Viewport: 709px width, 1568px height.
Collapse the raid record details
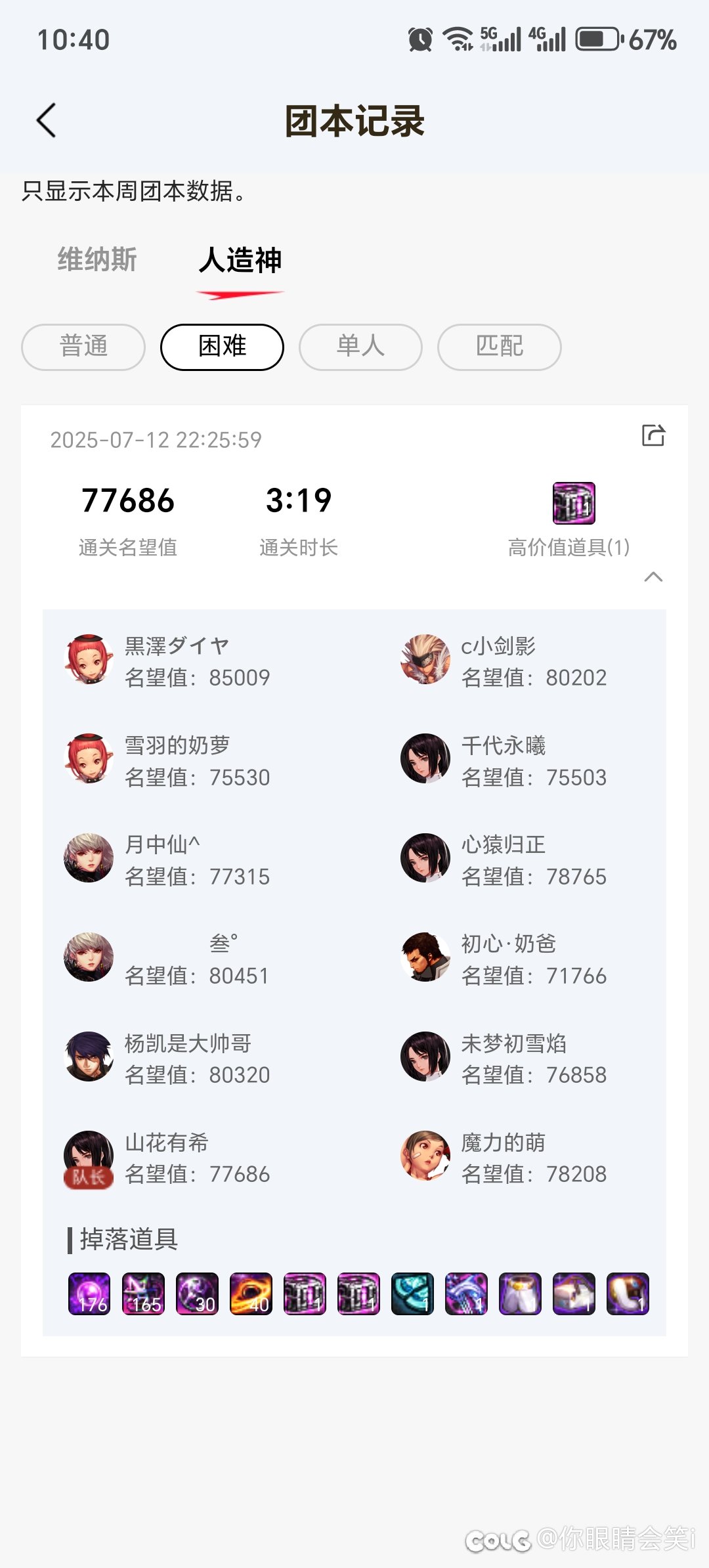pos(653,577)
